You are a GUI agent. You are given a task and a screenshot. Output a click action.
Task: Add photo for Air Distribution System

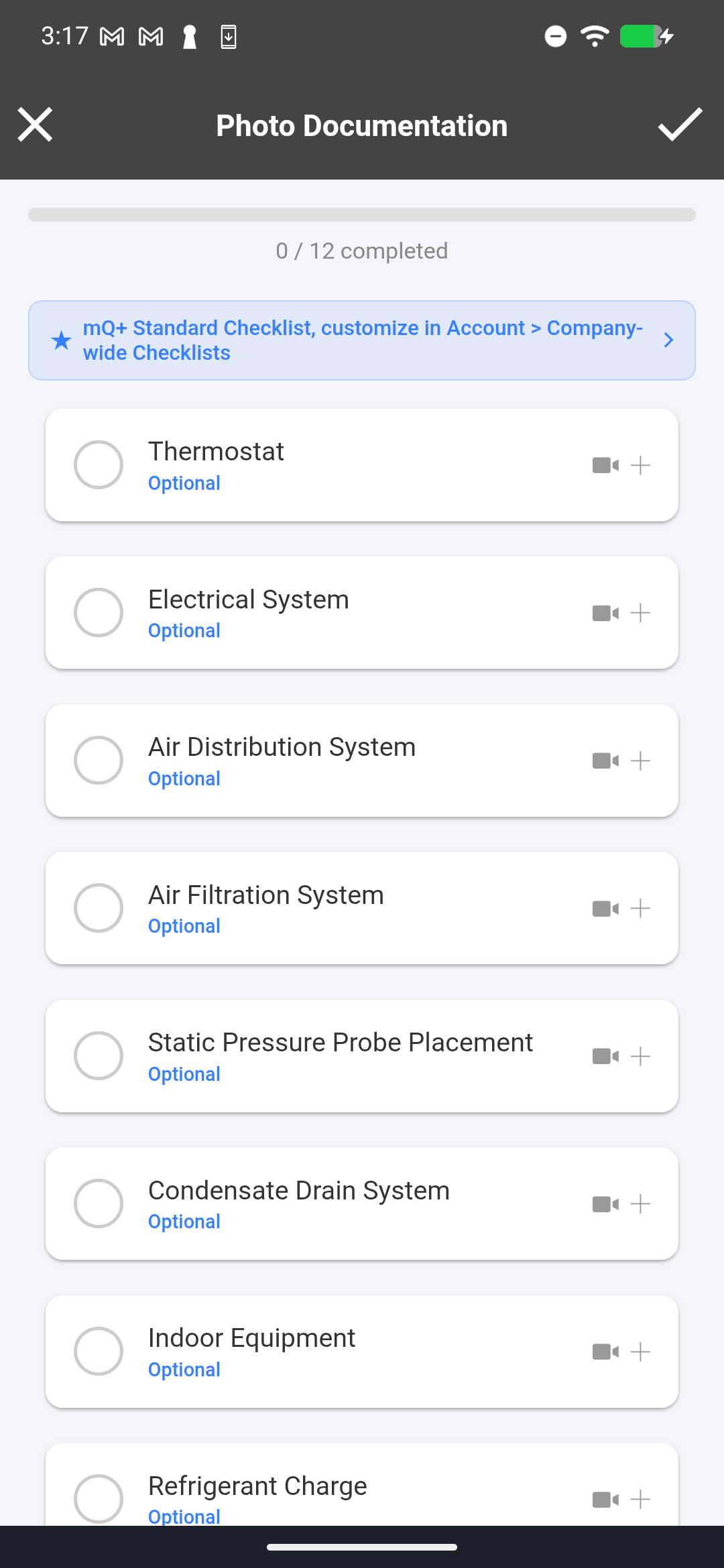[x=642, y=760]
